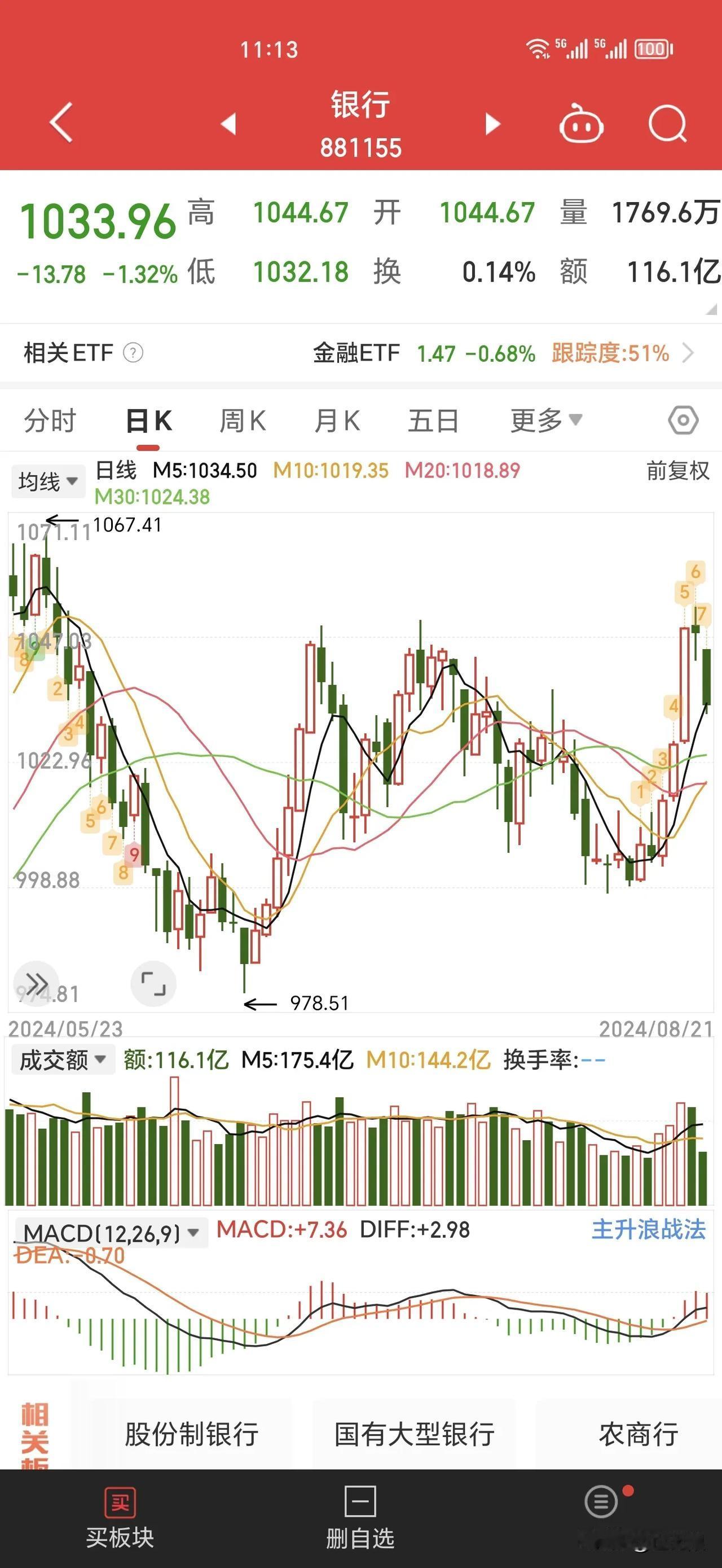Open the robot assistant icon
Viewport: 722px width, 1568px height.
tap(581, 123)
